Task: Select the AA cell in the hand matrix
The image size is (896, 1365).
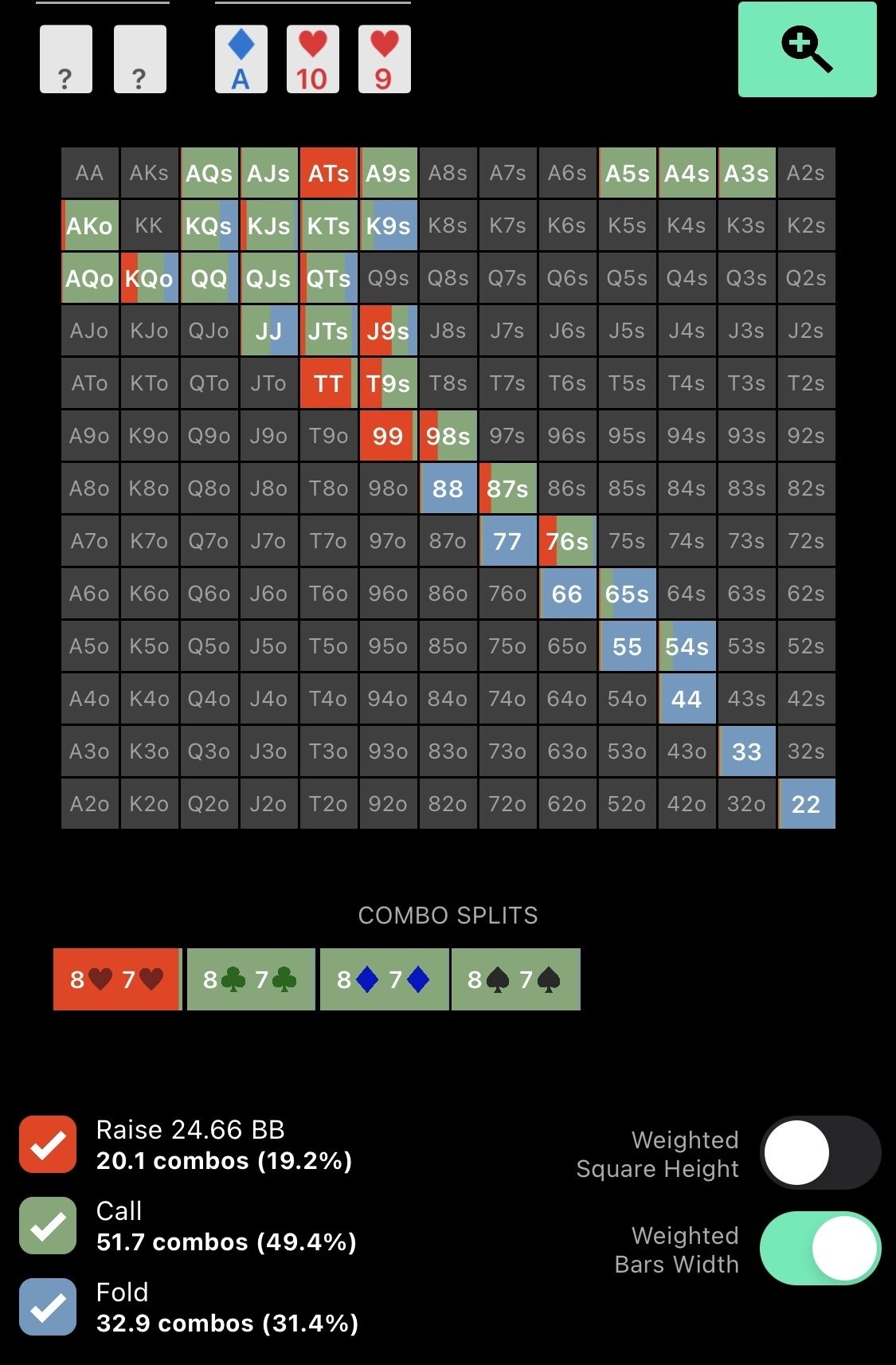Action: pos(88,172)
